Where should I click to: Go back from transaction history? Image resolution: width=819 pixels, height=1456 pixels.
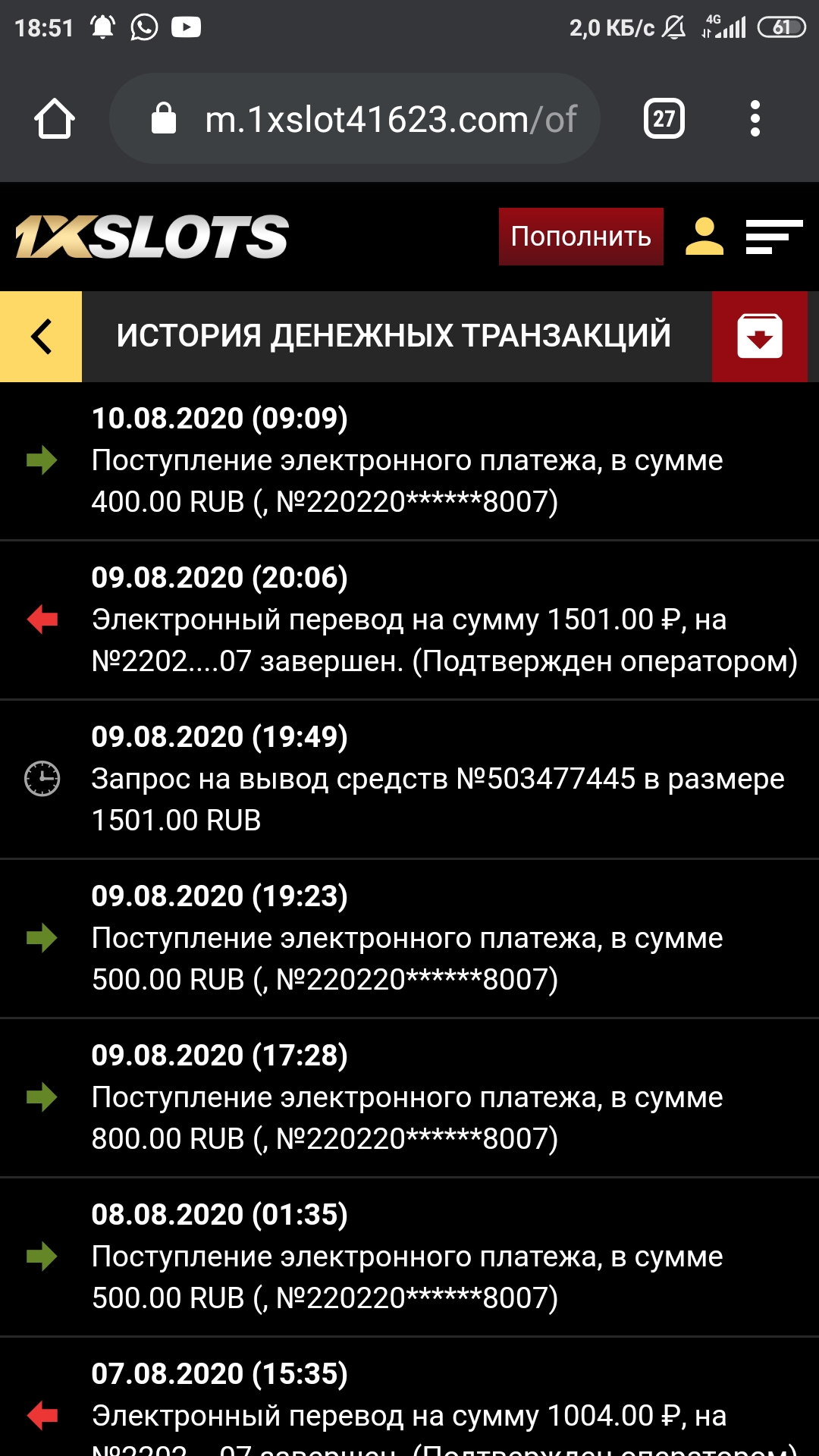pyautogui.click(x=41, y=337)
